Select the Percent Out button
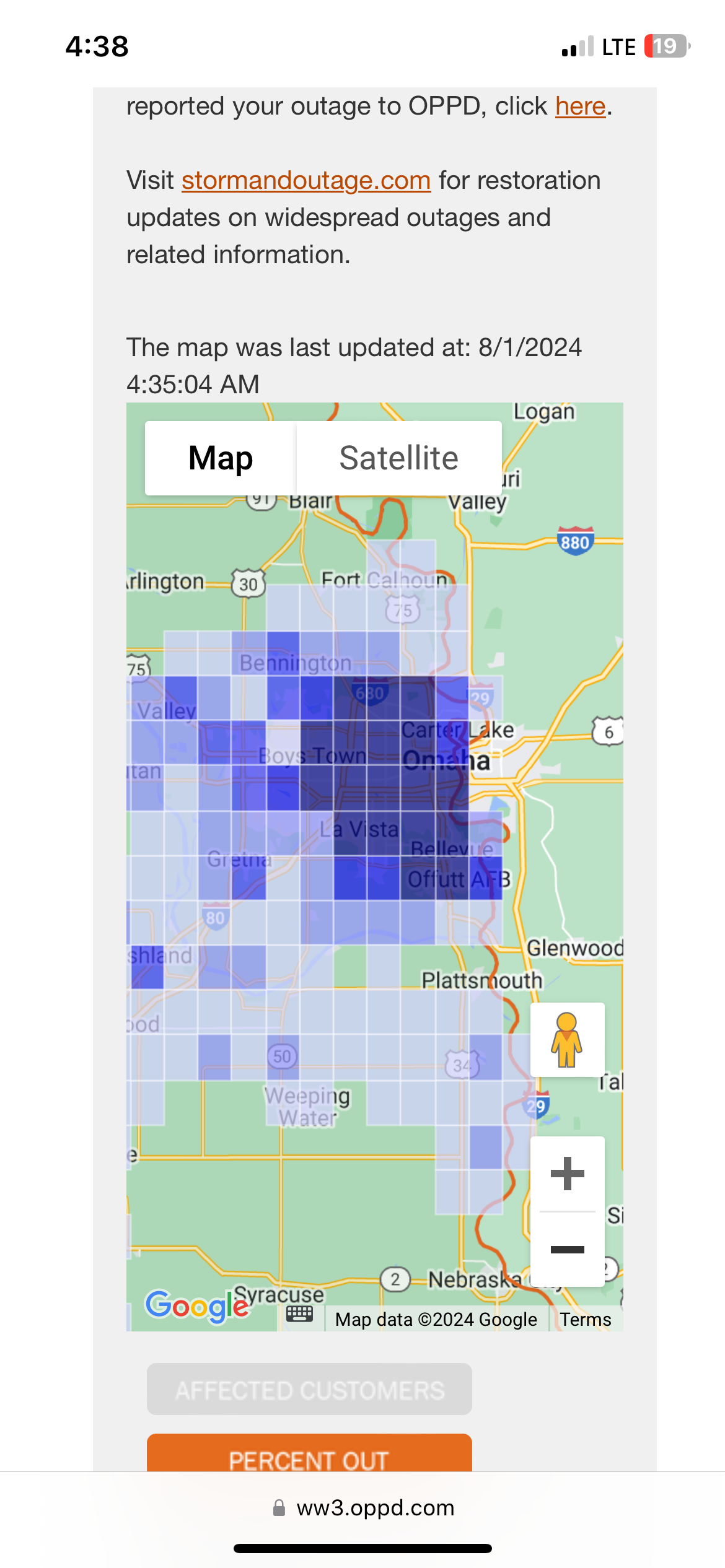Viewport: 725px width, 1568px height. [x=309, y=1457]
